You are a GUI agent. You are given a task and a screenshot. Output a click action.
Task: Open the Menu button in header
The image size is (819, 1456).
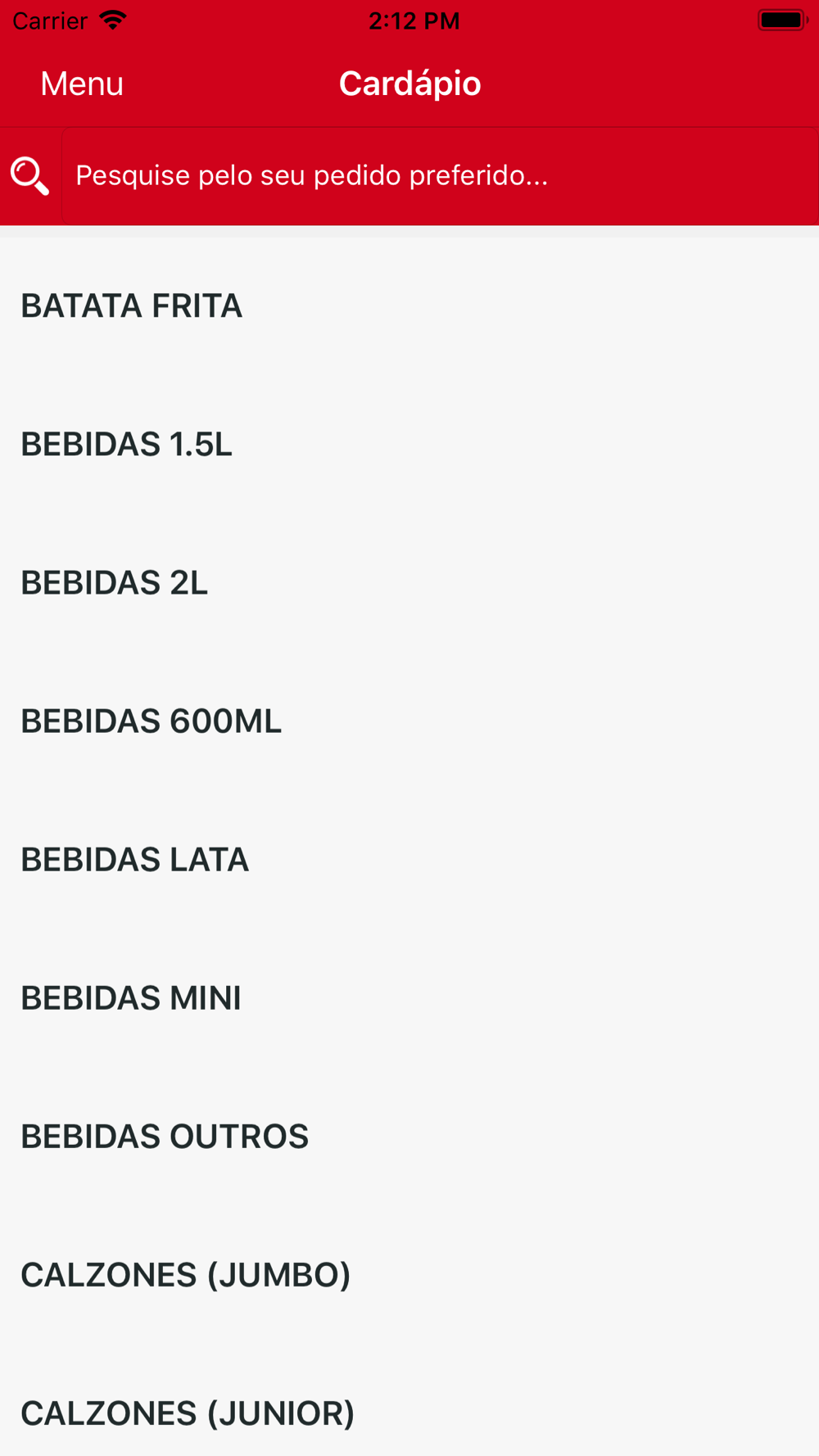click(x=82, y=84)
